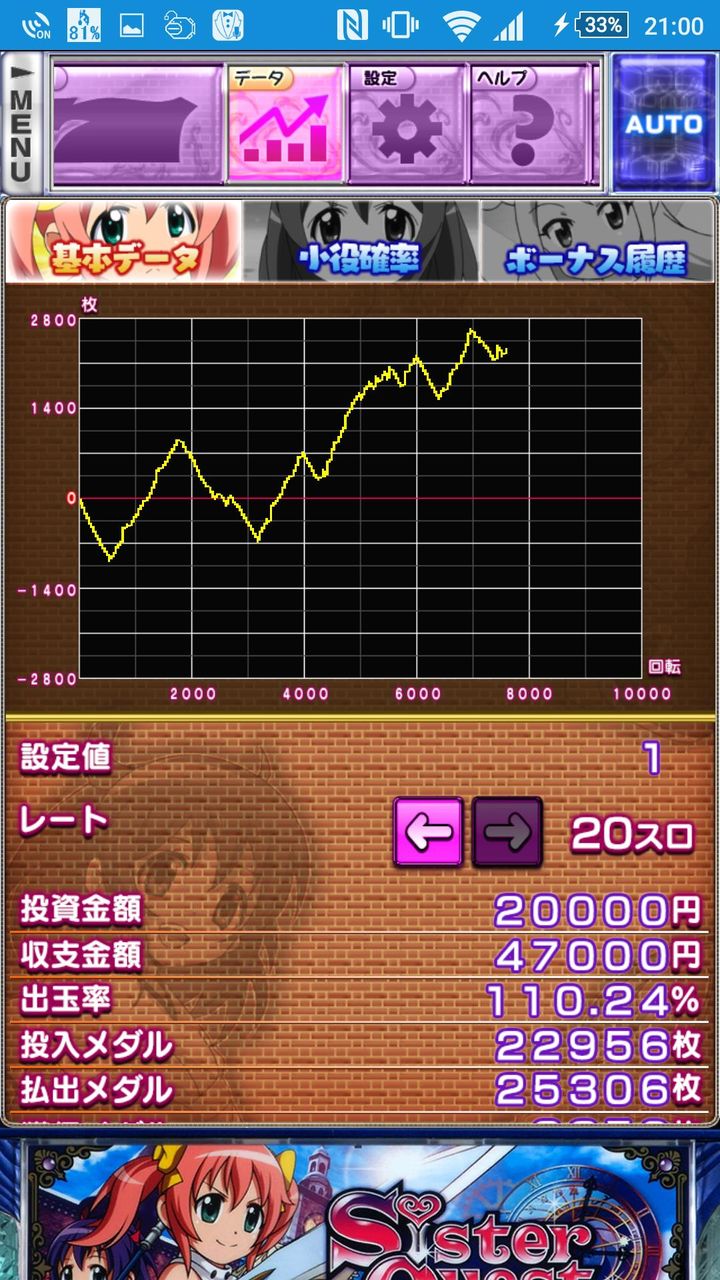This screenshot has width=720, height=1280.
Task: Switch to ボーナス履歴 tab
Action: (x=597, y=241)
